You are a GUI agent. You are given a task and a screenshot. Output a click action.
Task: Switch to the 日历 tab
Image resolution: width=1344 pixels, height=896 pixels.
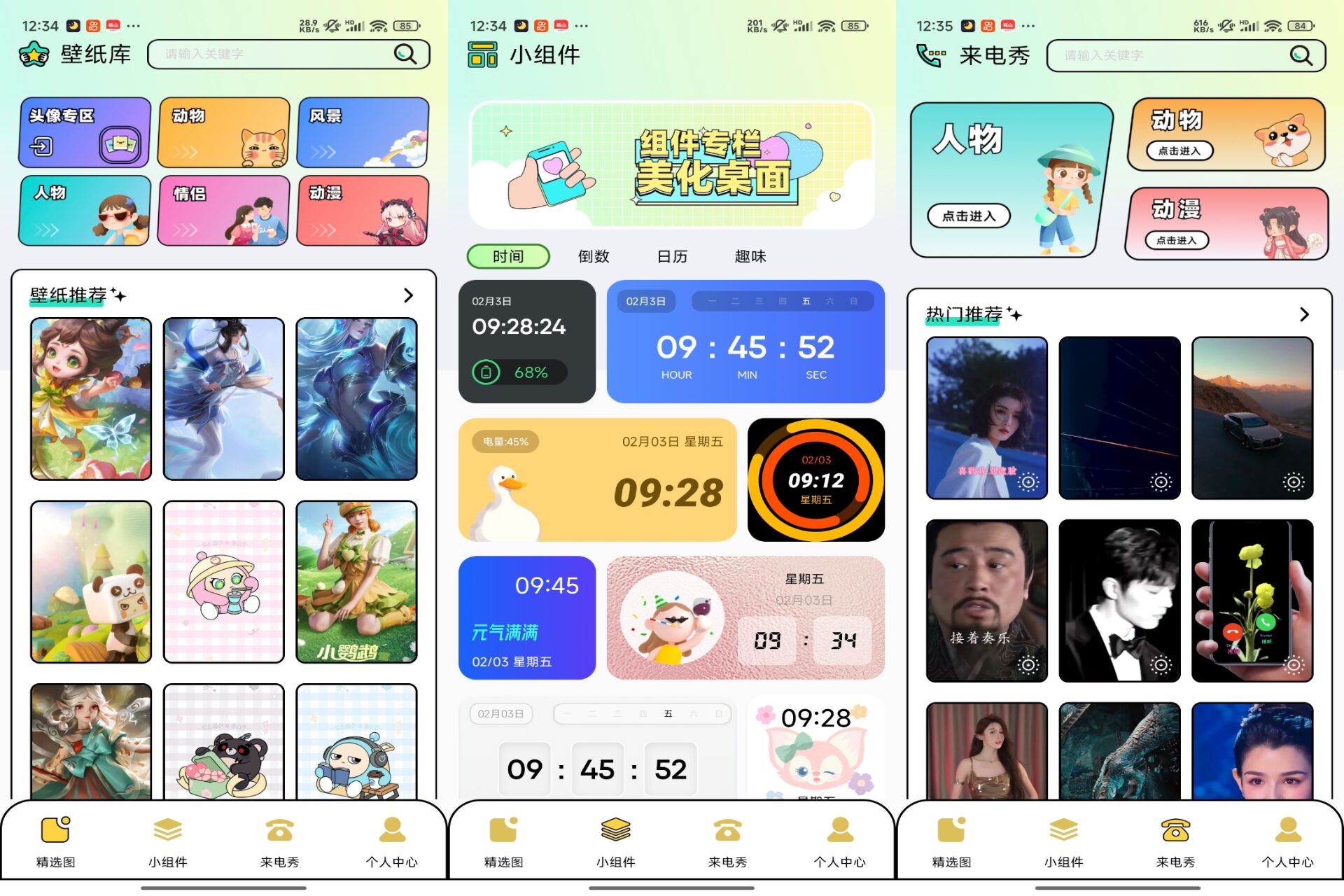pos(672,256)
